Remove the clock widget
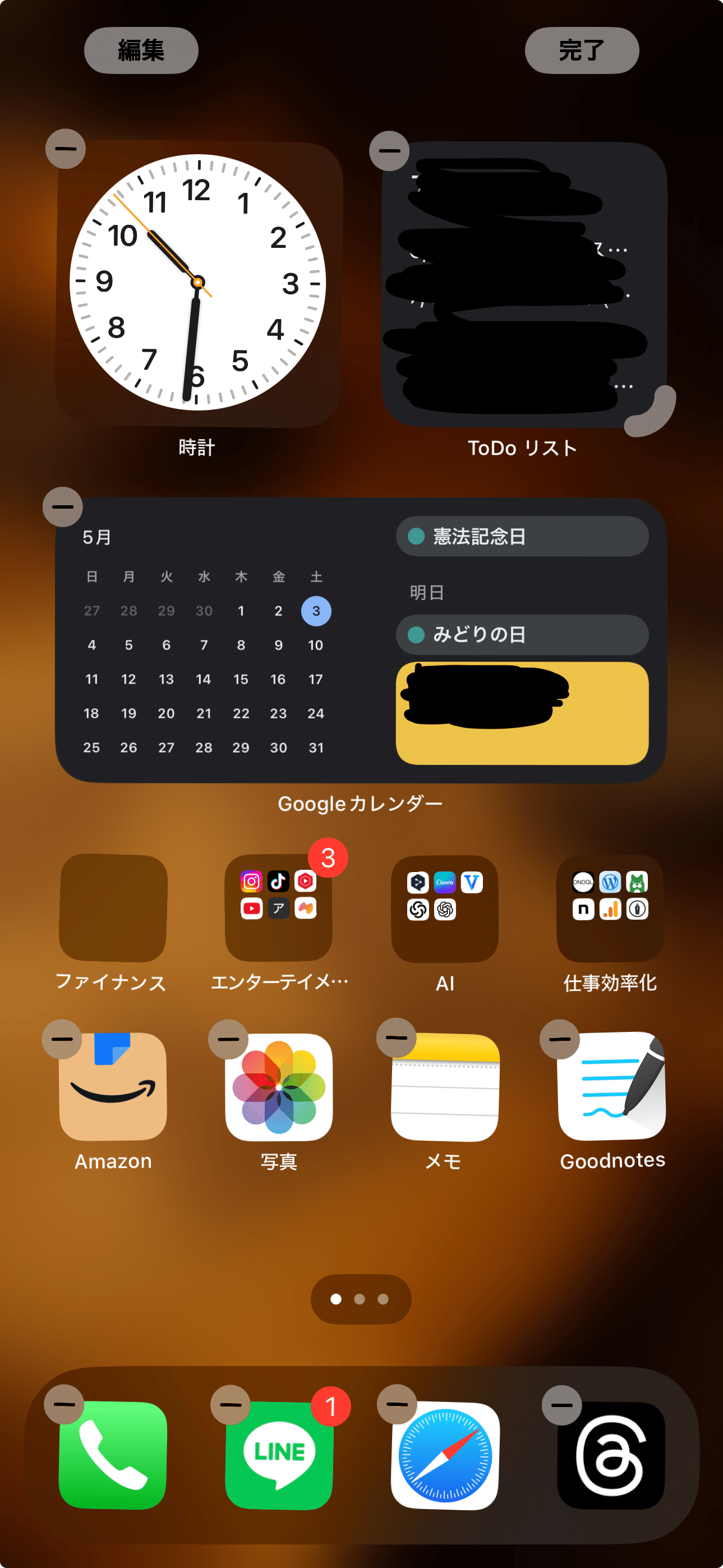This screenshot has width=723, height=1568. pos(65,149)
